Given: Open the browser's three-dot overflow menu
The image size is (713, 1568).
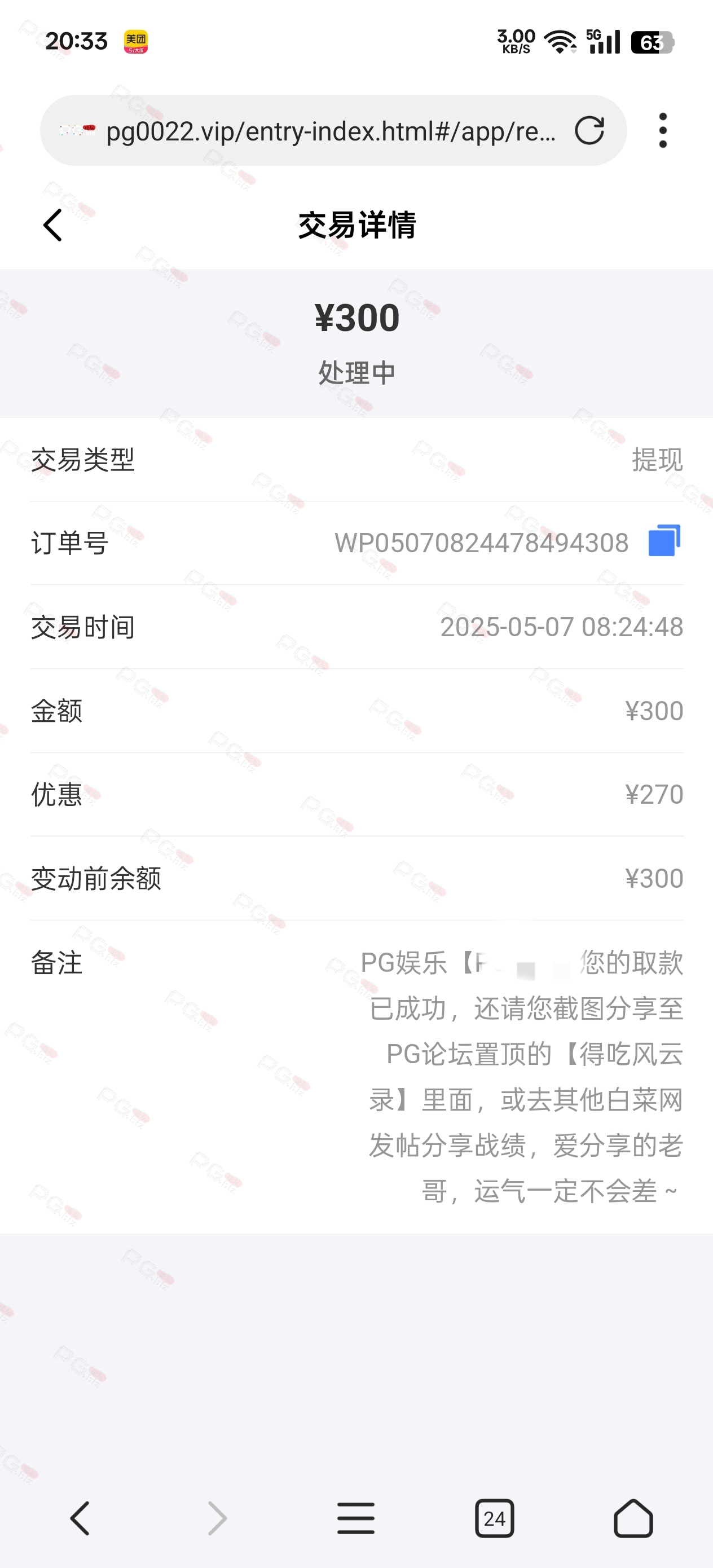Looking at the screenshot, I should 663,130.
